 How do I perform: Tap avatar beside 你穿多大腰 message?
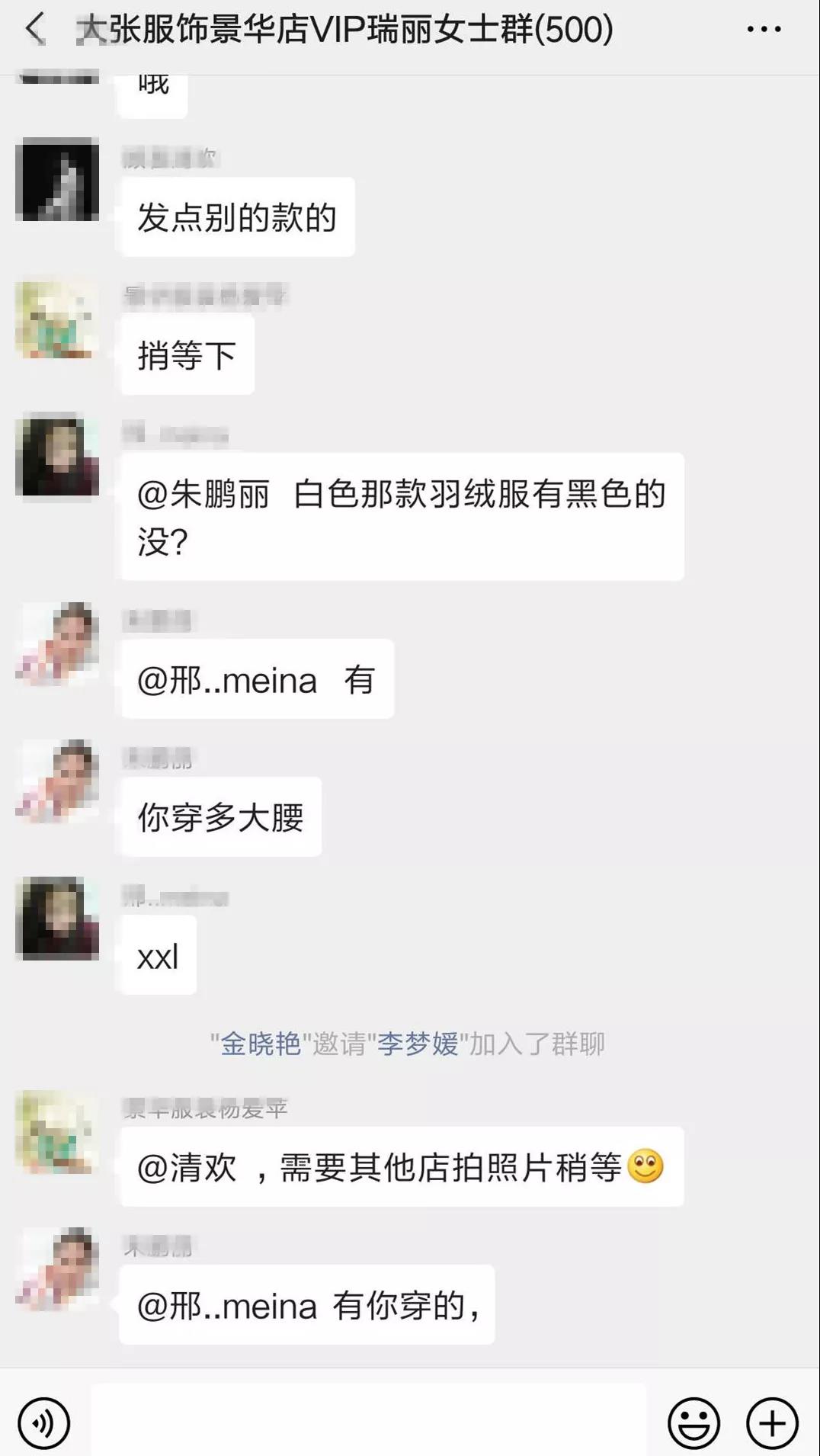tap(57, 781)
